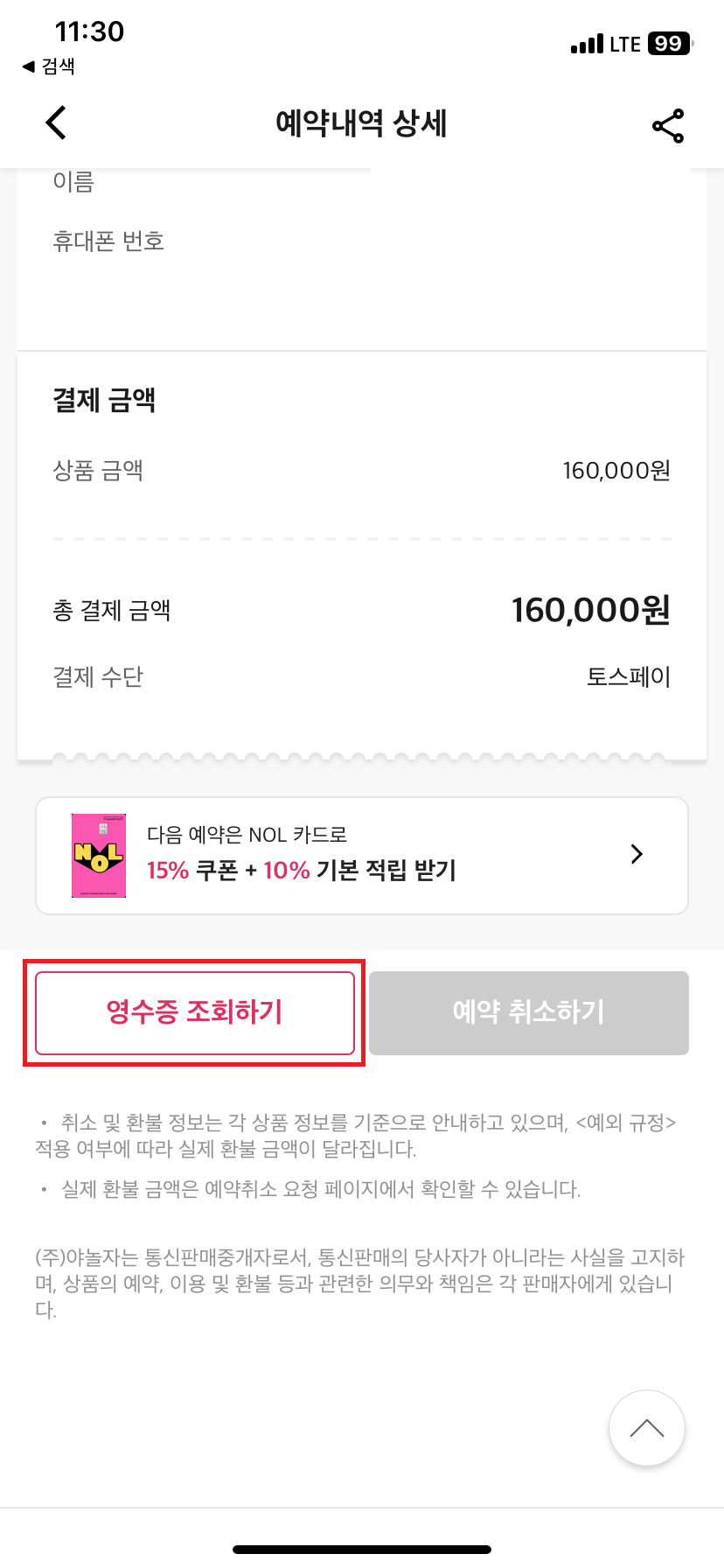Tap the clock showing 11:30
This screenshot has width=724, height=1568.
[90, 31]
